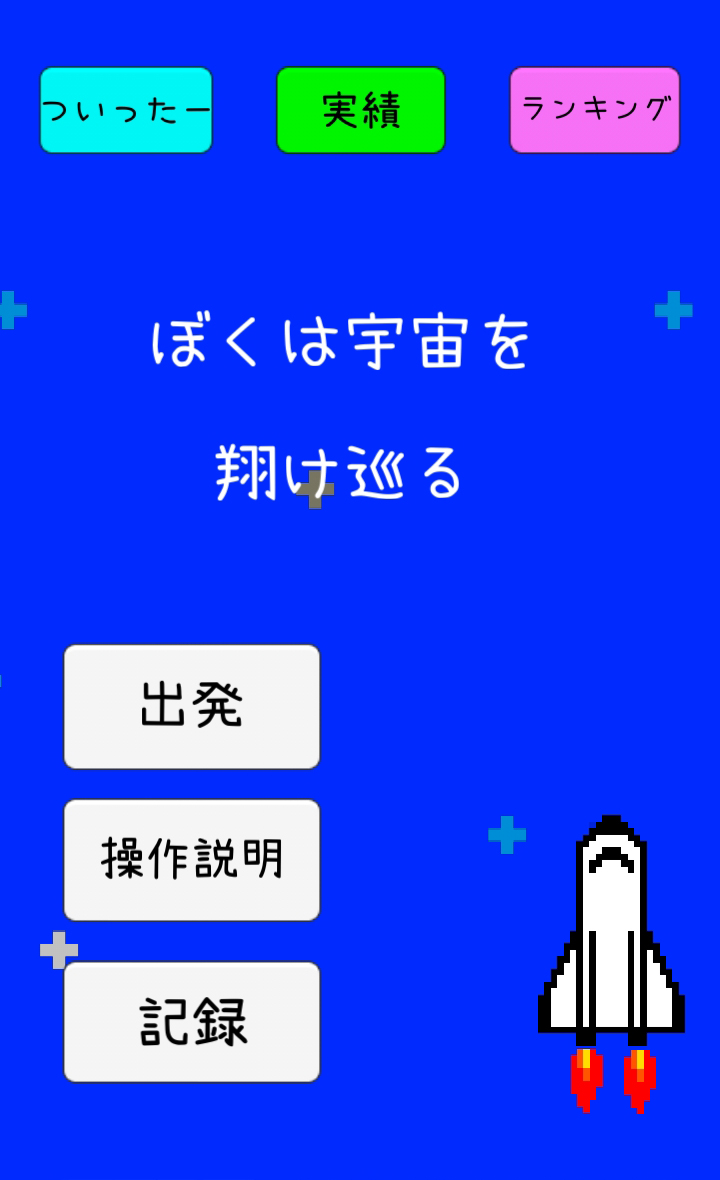The width and height of the screenshot is (720, 1180).
Task: View 操作説明 control instructions
Action: click(192, 860)
